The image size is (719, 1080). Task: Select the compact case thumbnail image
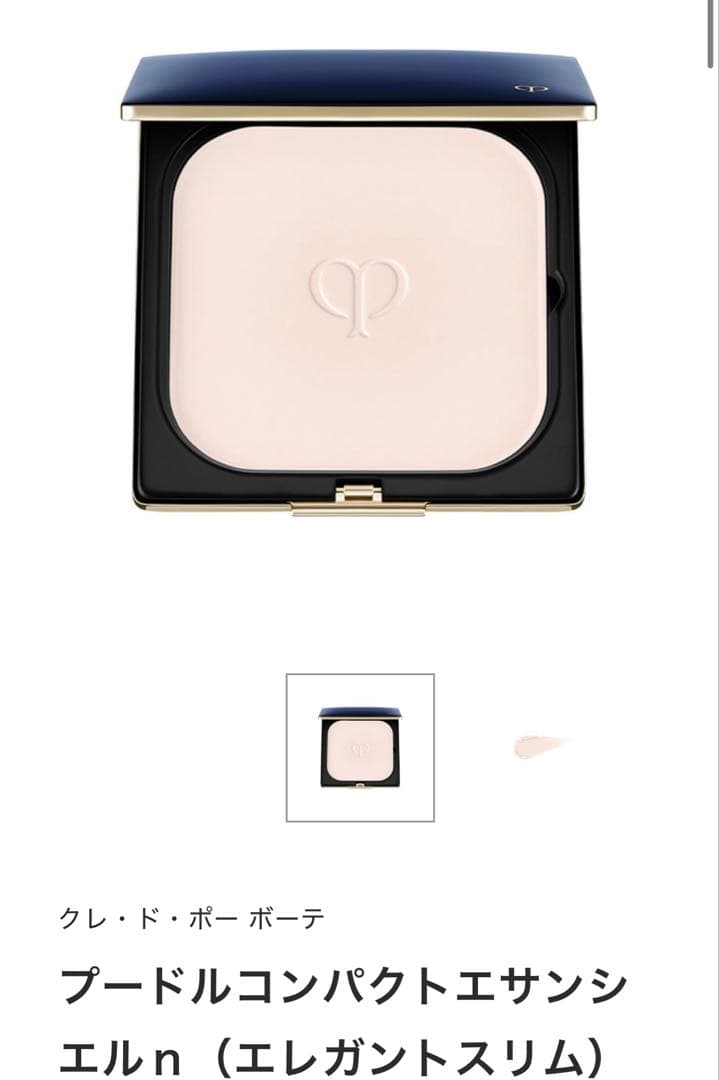pos(360,747)
